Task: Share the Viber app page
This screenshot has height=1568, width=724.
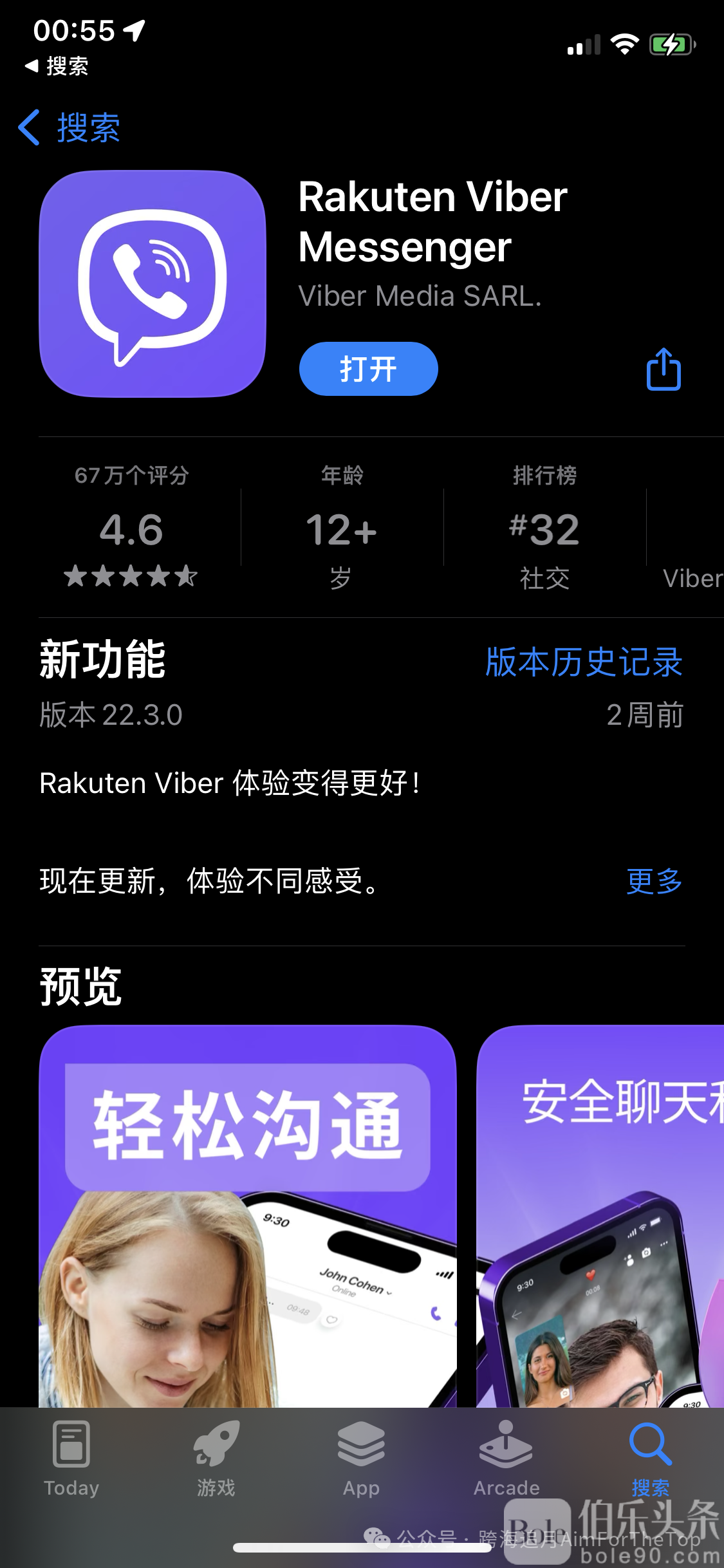Action: pyautogui.click(x=663, y=369)
